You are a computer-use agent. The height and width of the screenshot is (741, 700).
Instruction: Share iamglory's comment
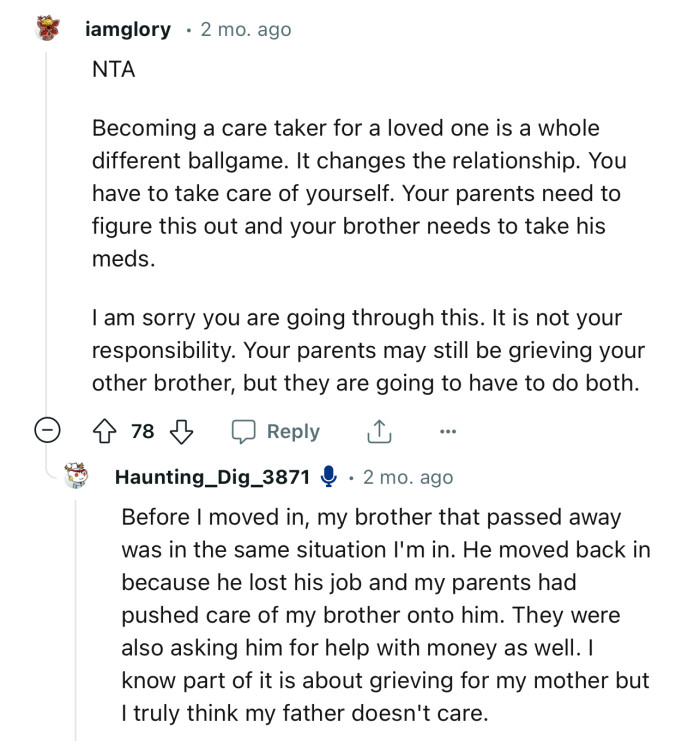coord(378,432)
